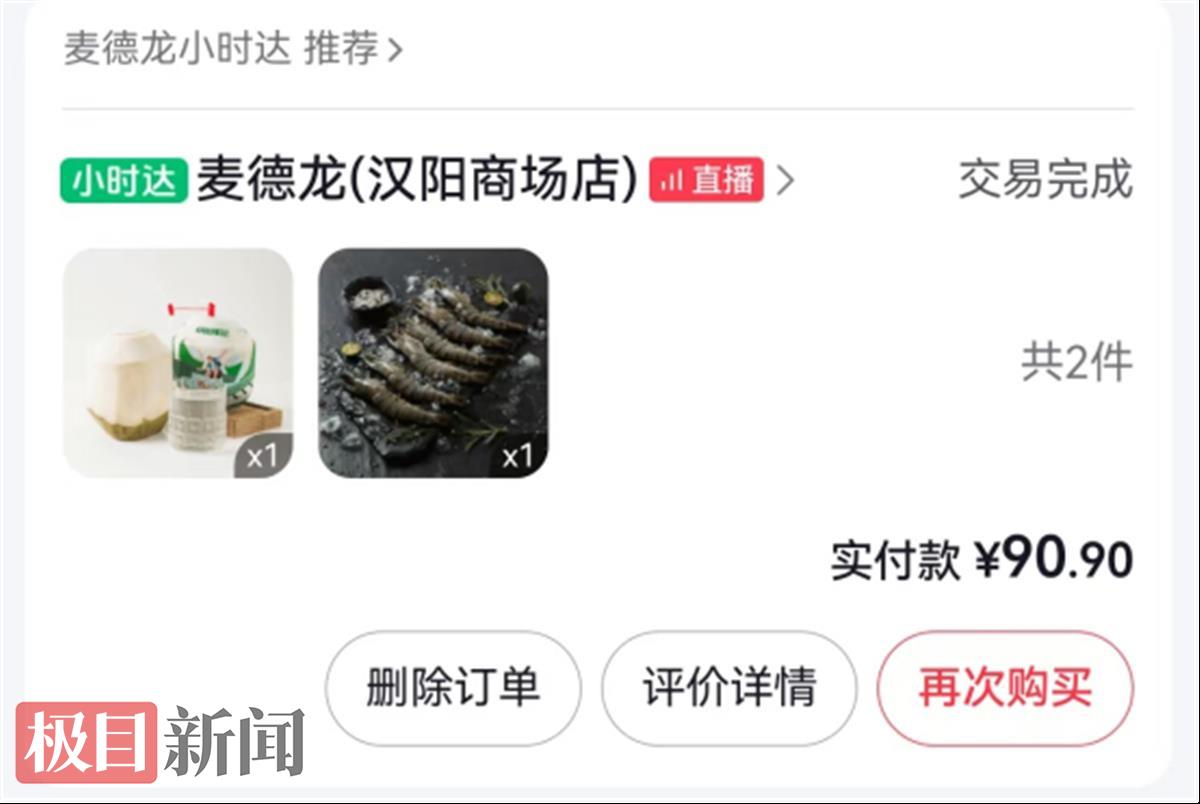Open the shrimp product thumbnail
This screenshot has height=804, width=1200.
[x=433, y=363]
